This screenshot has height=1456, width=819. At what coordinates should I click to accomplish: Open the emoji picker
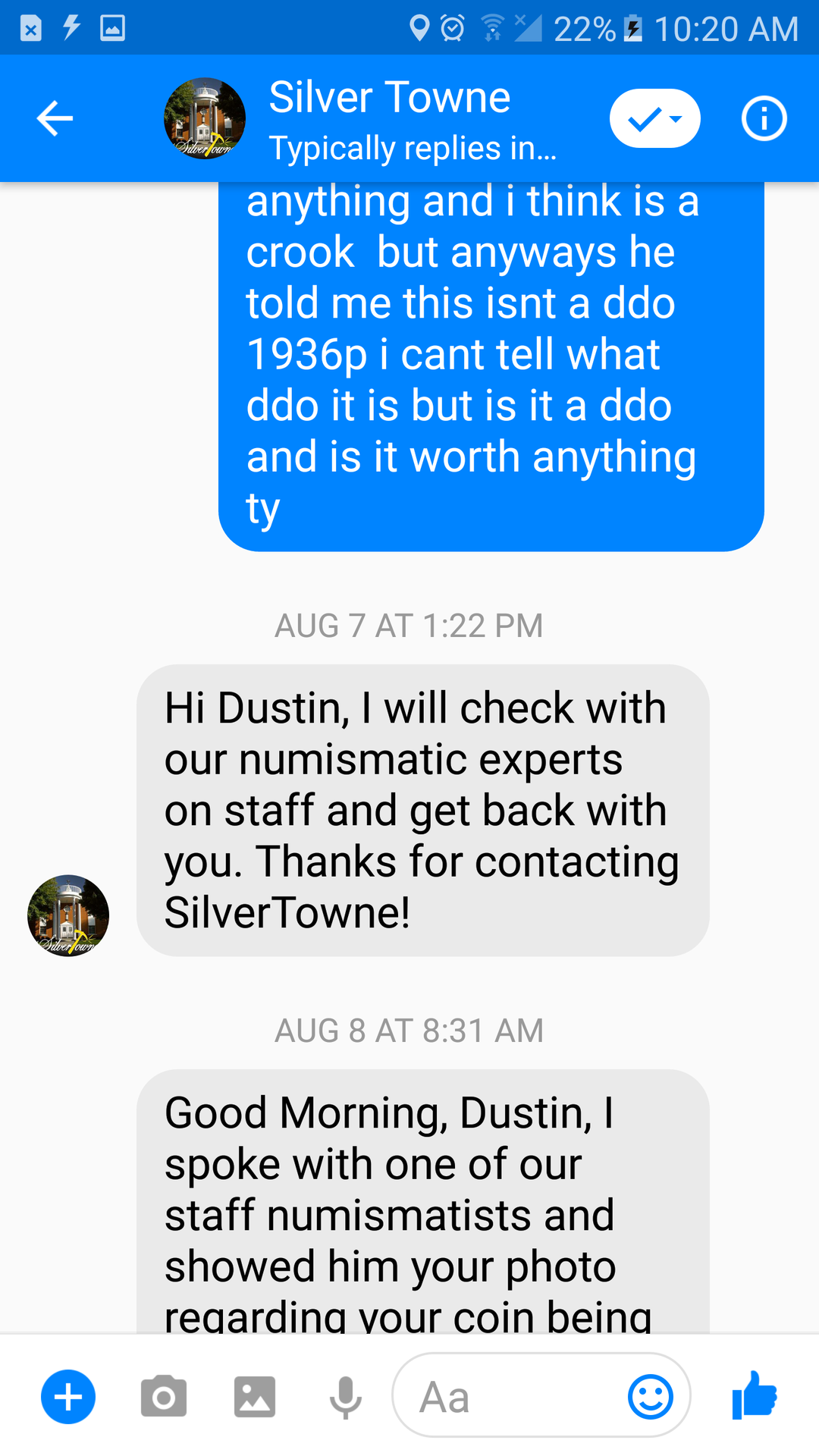coord(650,1396)
